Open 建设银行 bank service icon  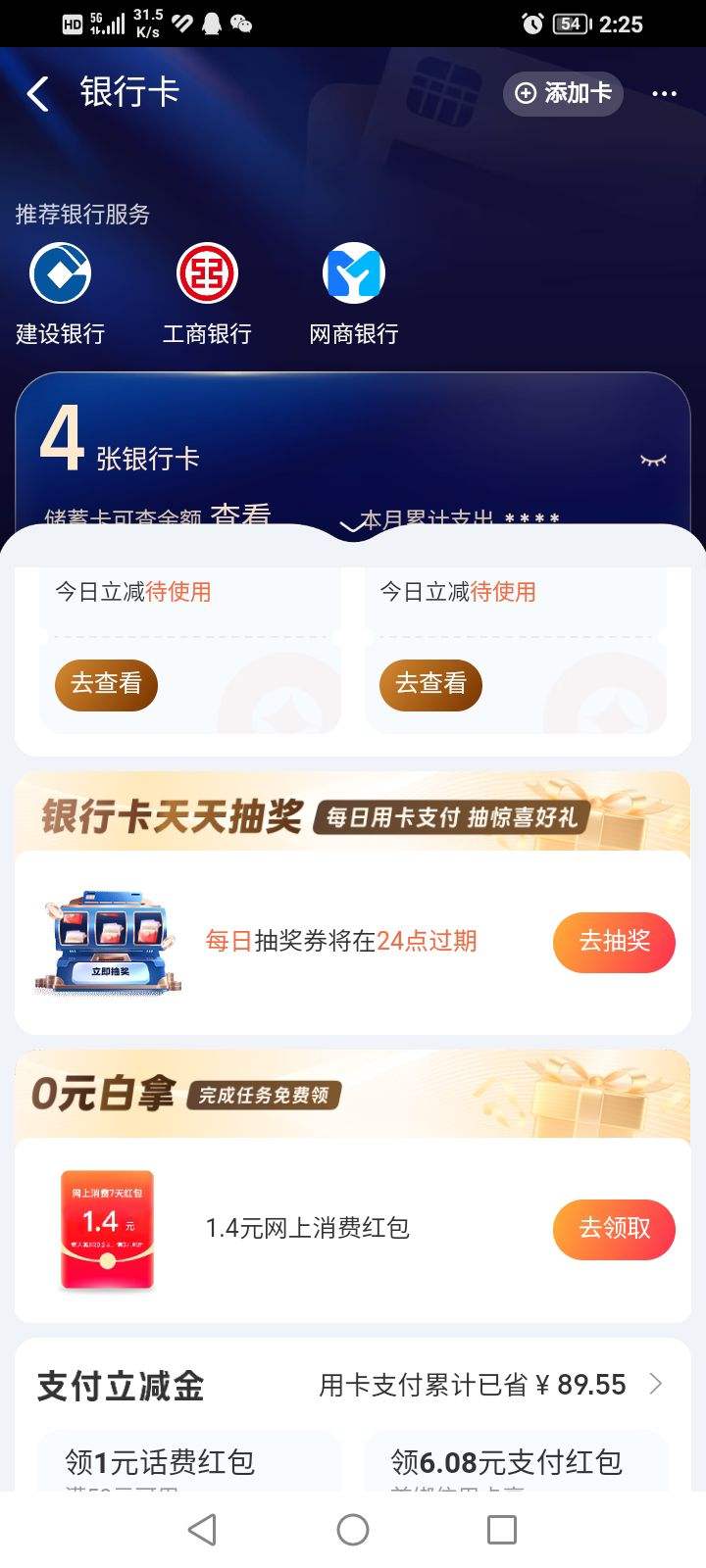tap(61, 272)
